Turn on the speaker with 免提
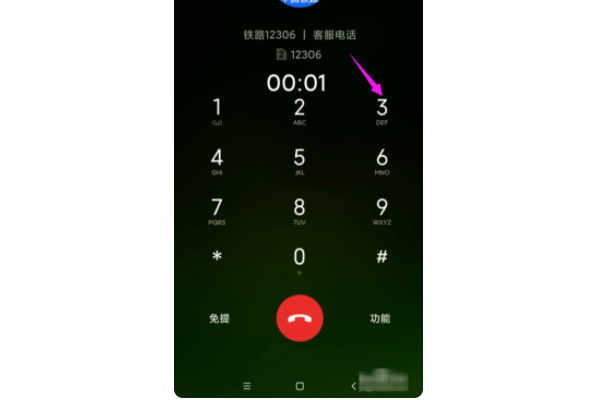The height and width of the screenshot is (400, 600). point(219,319)
